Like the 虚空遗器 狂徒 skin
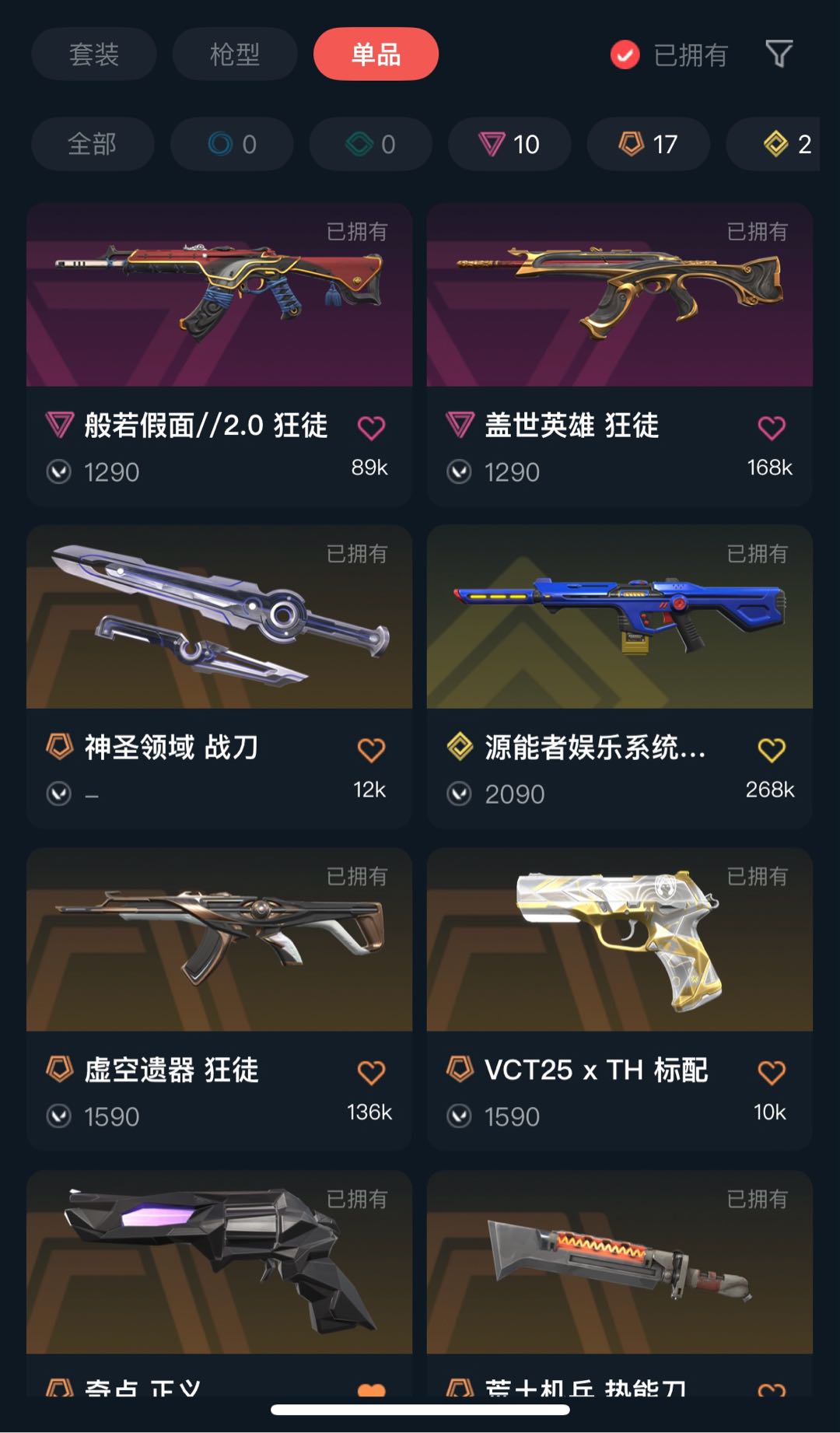 tap(371, 1073)
